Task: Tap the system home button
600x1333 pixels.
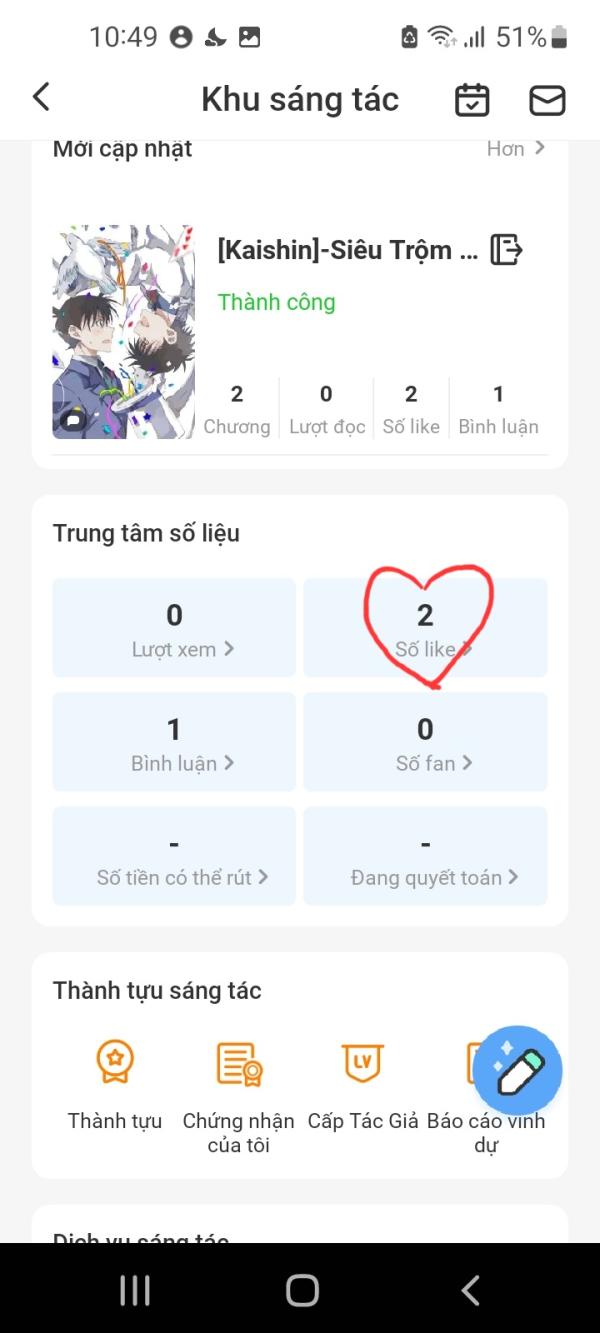Action: [301, 1290]
